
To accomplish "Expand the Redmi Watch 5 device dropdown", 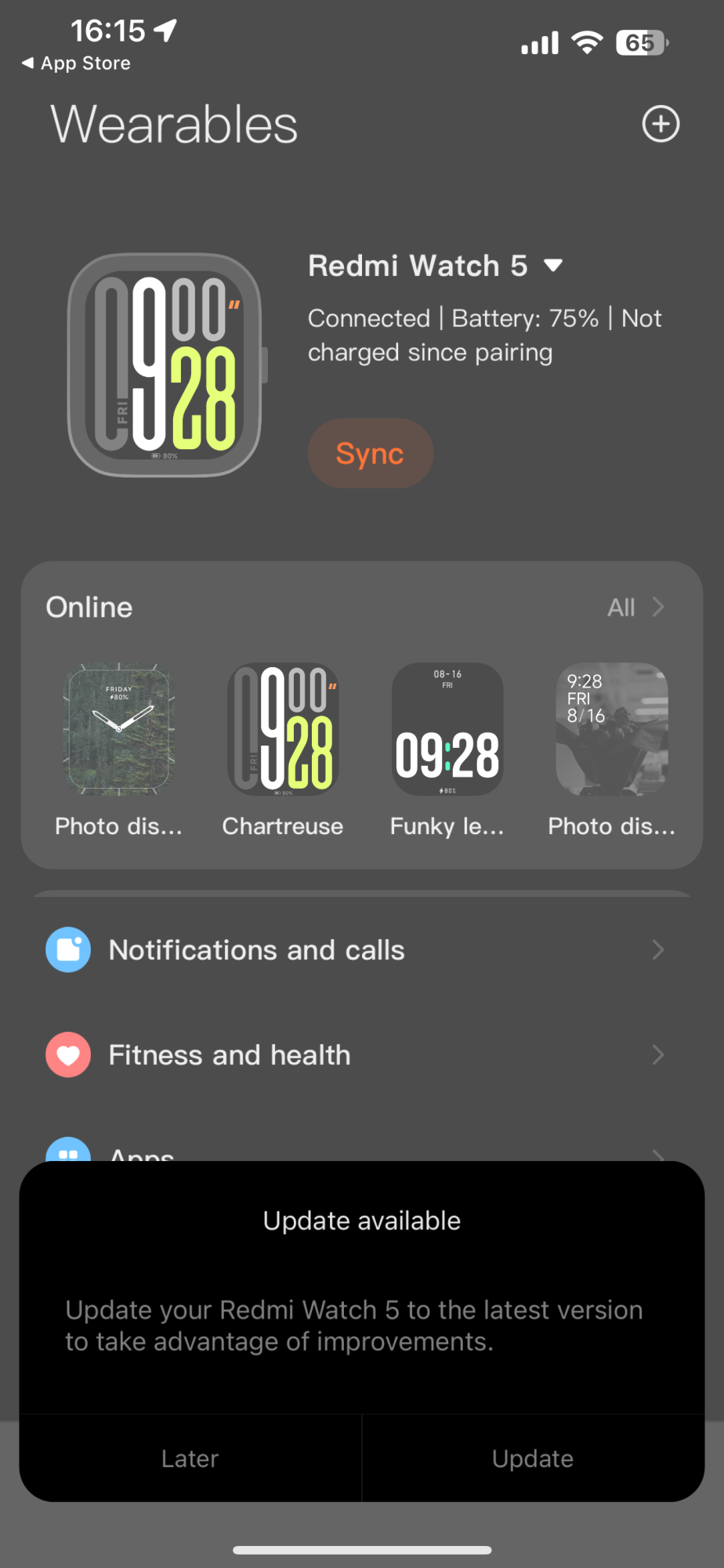I will click(553, 266).
